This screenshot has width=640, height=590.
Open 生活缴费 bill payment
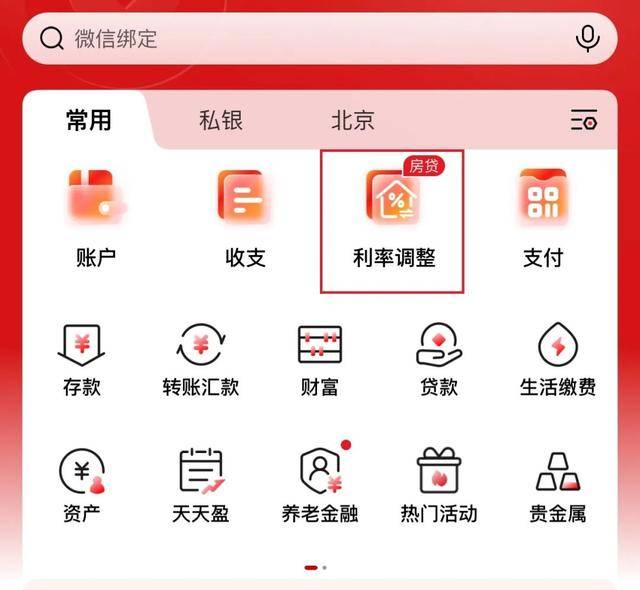(x=557, y=360)
